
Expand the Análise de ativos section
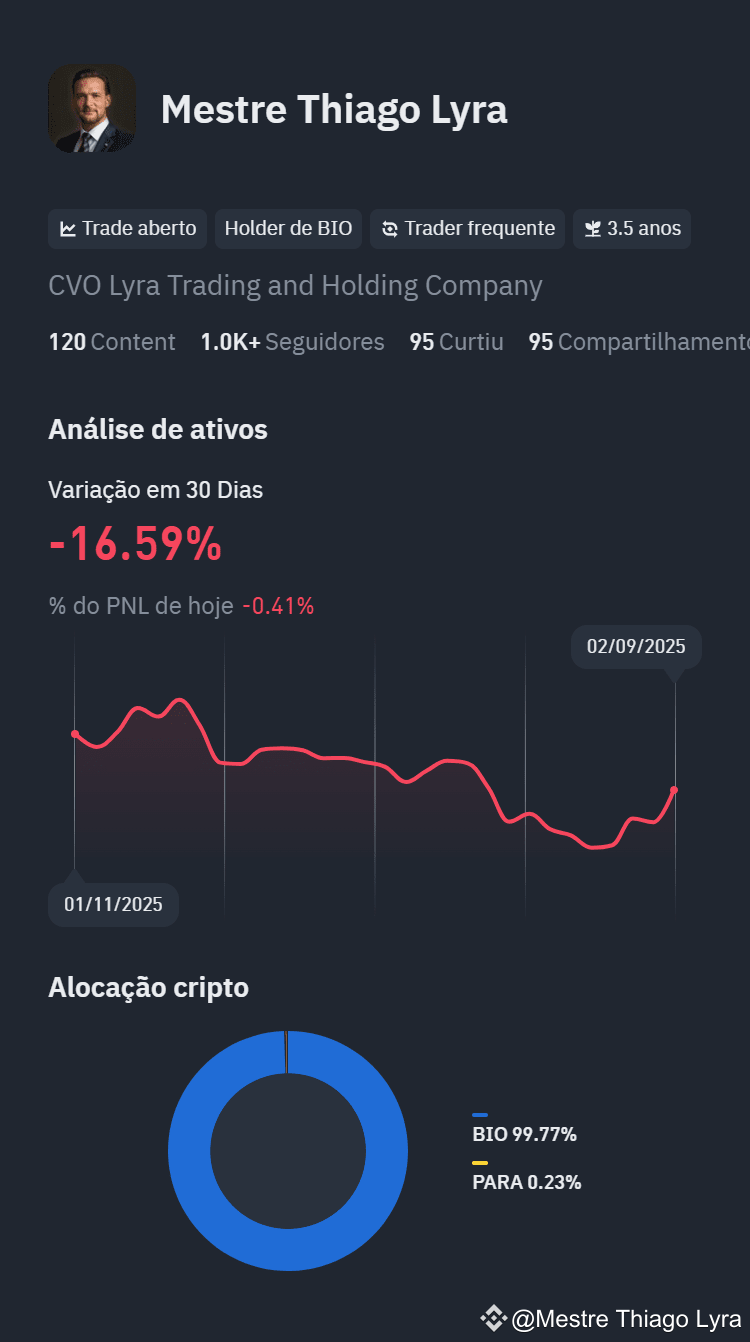158,429
